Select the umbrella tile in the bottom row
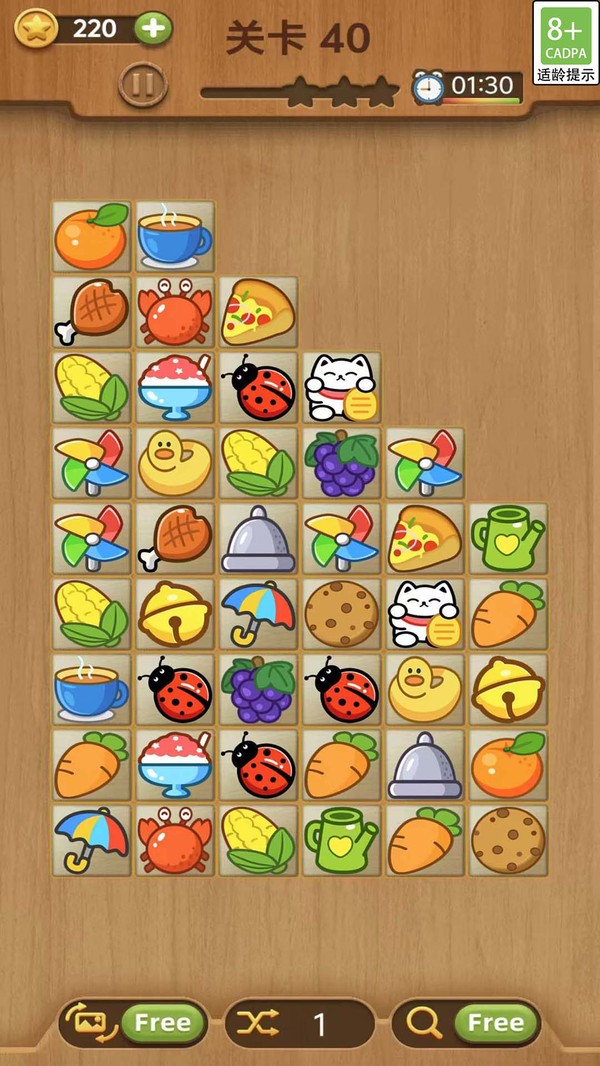 (x=92, y=840)
